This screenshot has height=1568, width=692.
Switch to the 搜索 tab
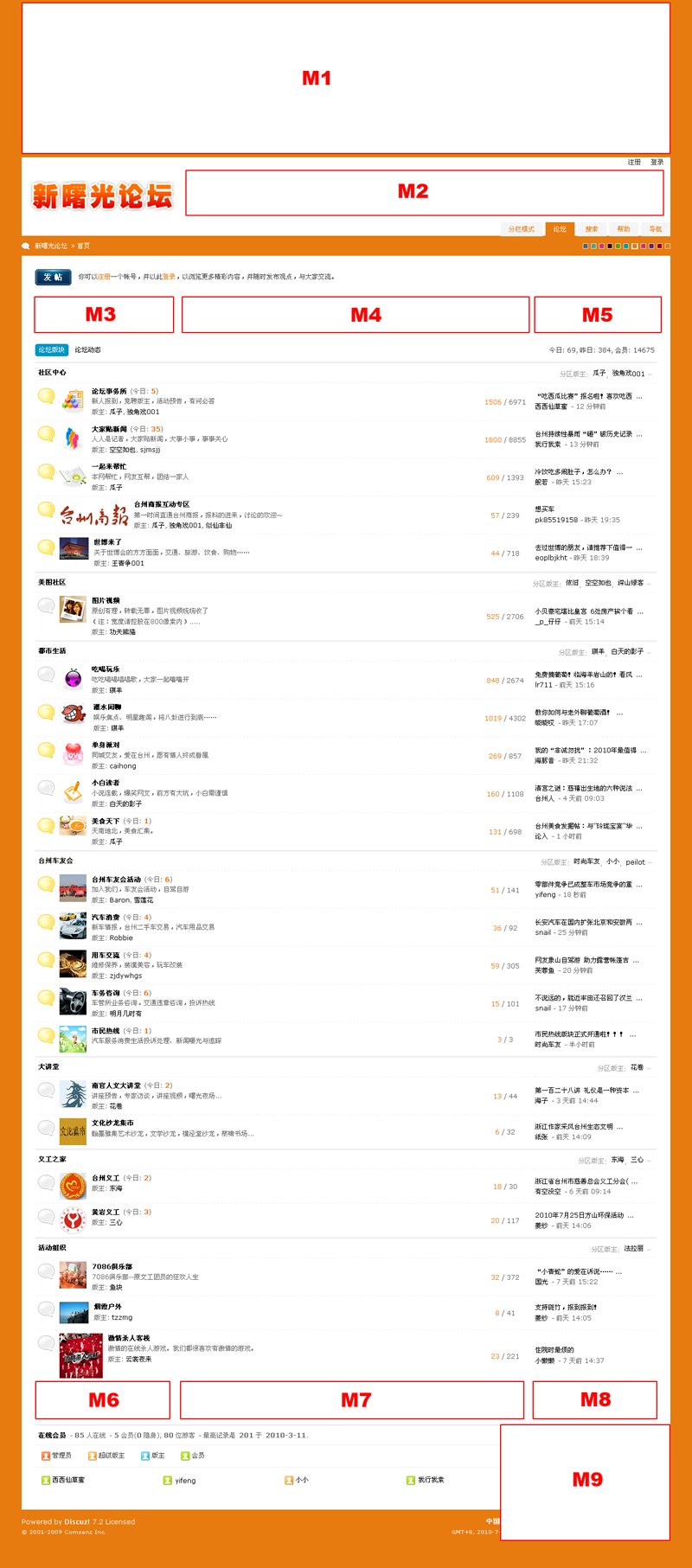pos(592,229)
